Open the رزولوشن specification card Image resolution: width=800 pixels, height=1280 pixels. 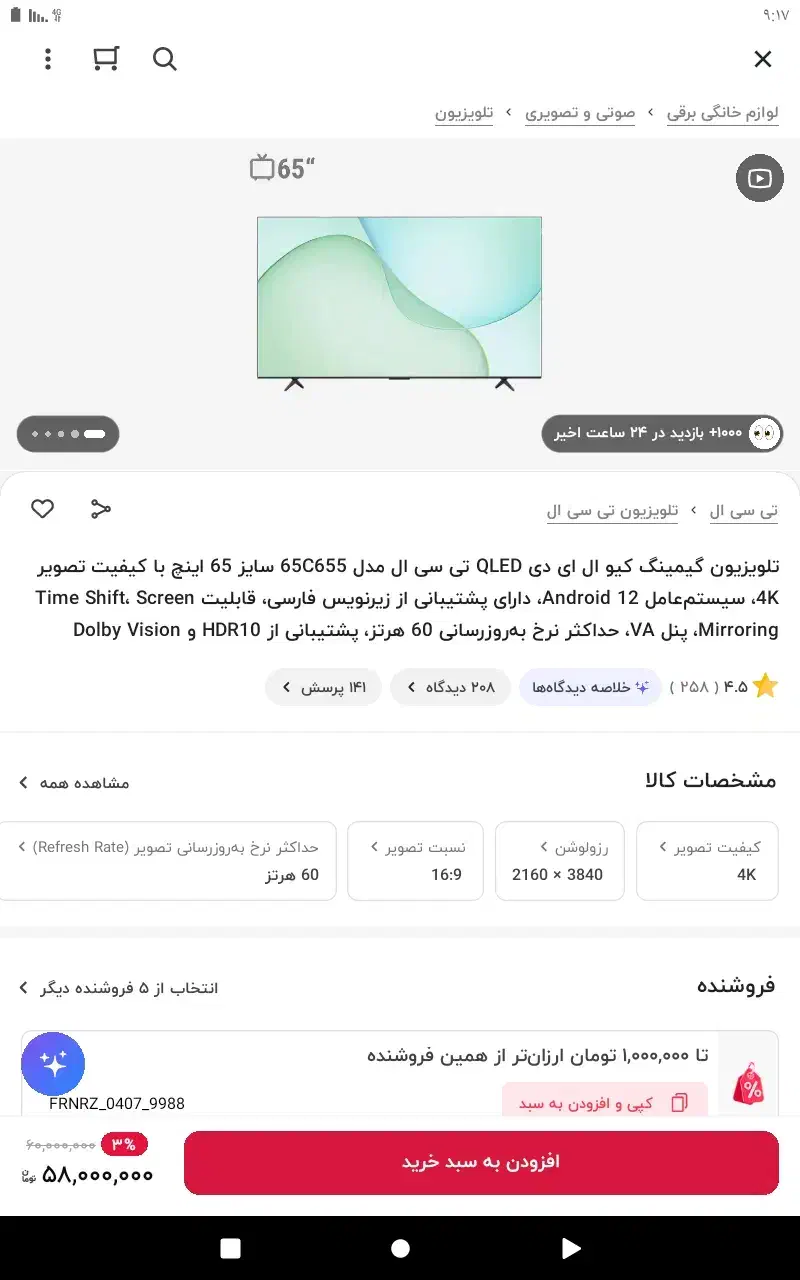[560, 860]
